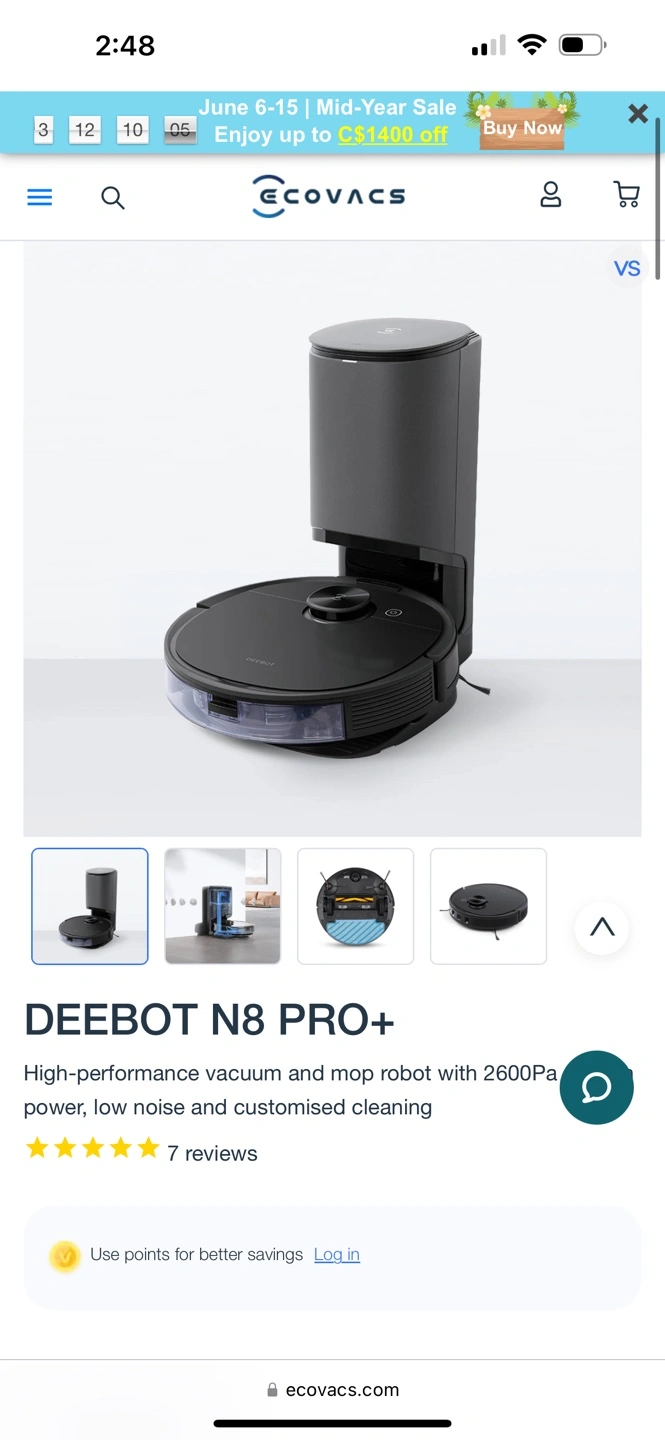View the living room scene thumbnail
Screen dimensions: 665x1440
click(x=223, y=906)
